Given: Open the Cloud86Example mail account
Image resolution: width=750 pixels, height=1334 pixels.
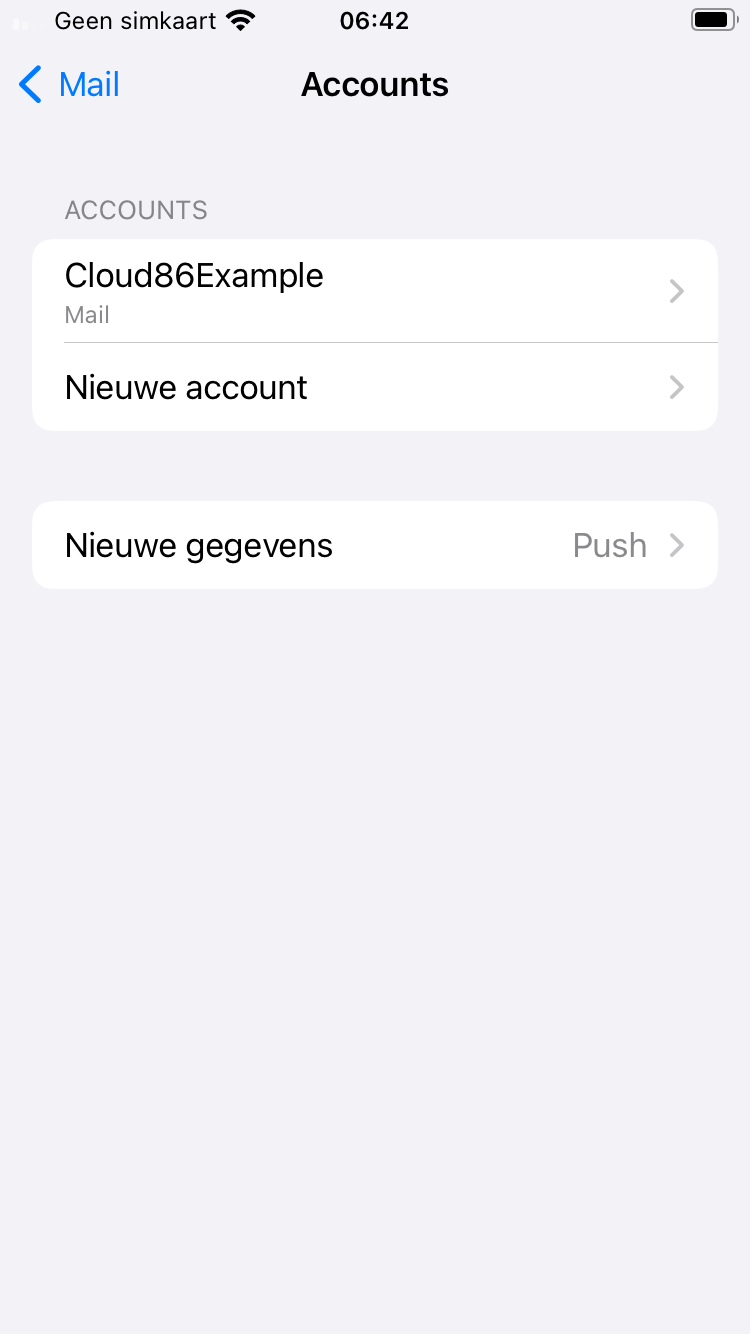Looking at the screenshot, I should [375, 291].
